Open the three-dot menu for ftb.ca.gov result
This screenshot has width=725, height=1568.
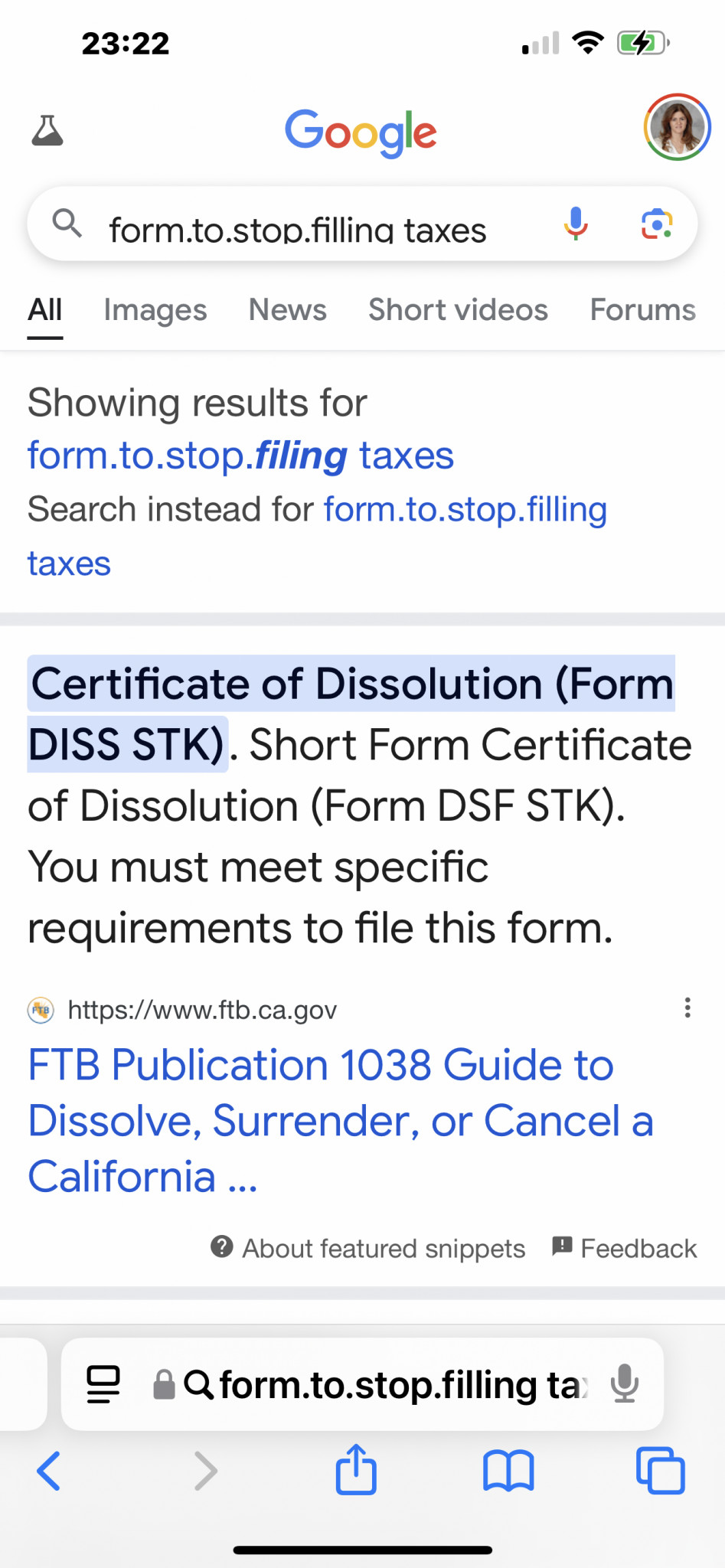click(687, 1008)
